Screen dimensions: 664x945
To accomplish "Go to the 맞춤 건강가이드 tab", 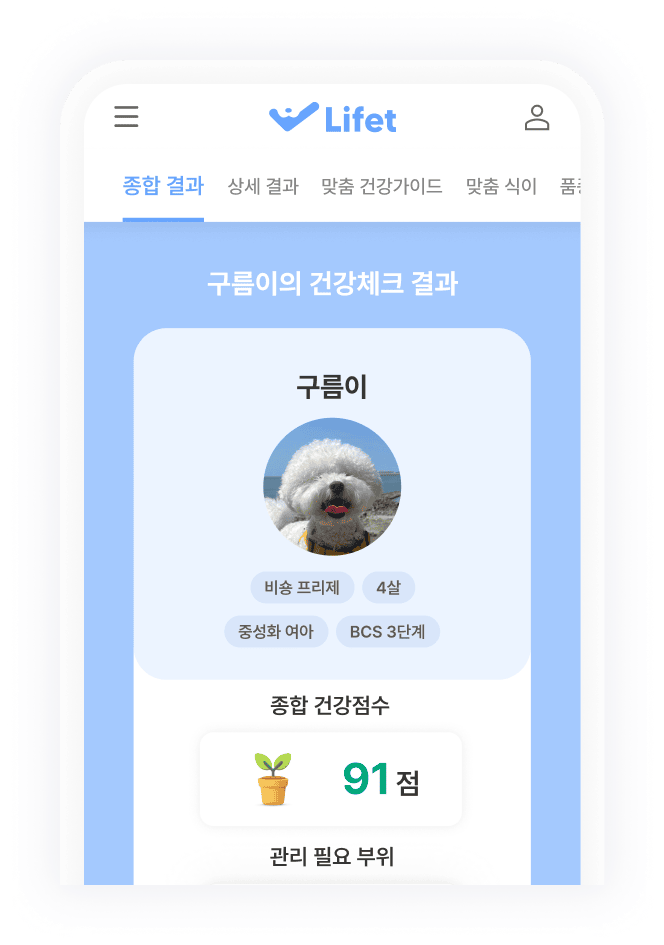I will click(382, 186).
